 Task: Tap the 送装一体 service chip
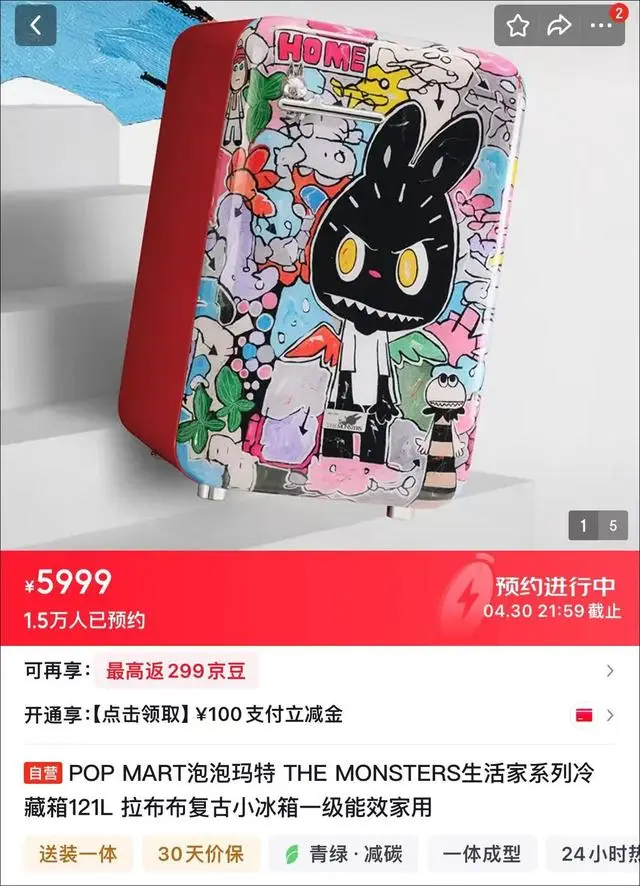click(x=78, y=854)
